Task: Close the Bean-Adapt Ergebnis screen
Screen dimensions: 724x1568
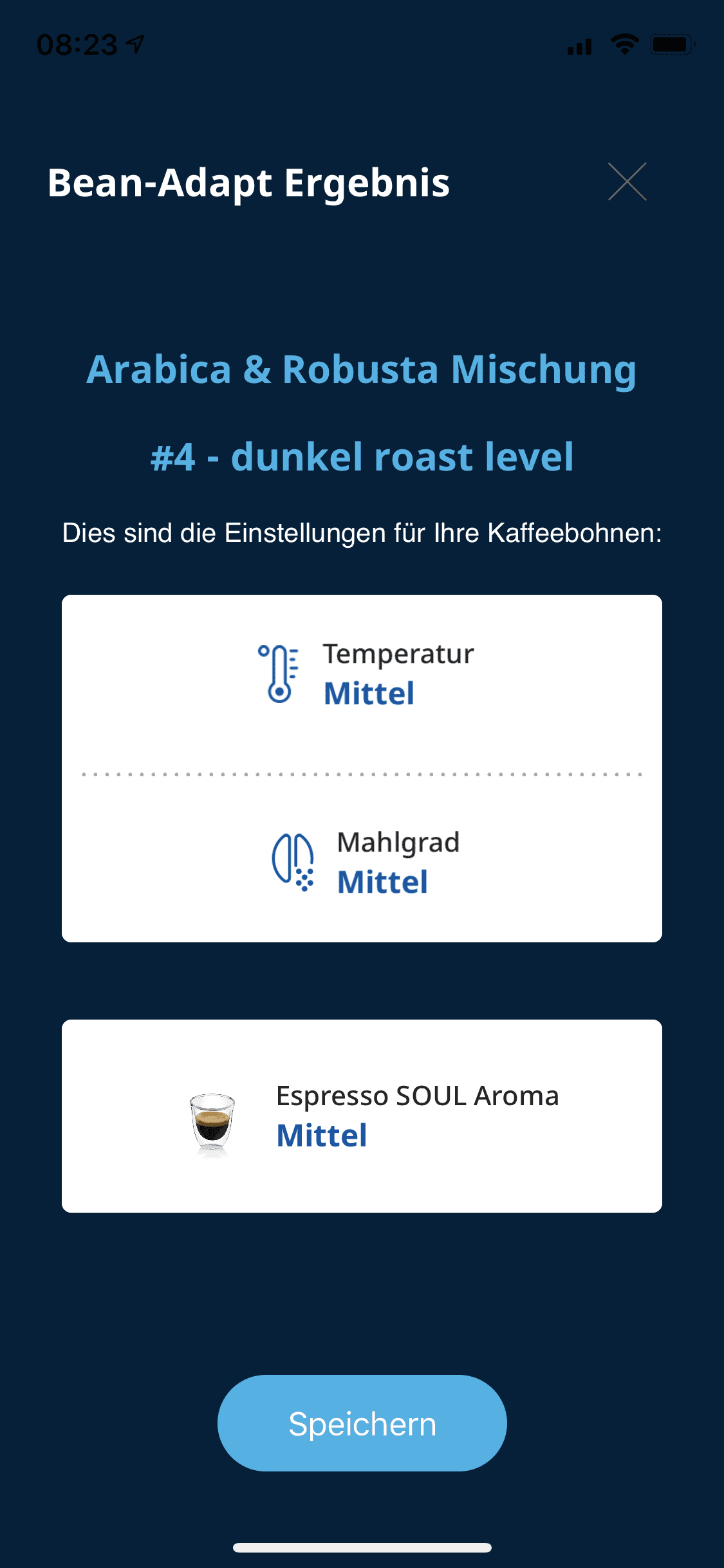Action: tap(627, 182)
